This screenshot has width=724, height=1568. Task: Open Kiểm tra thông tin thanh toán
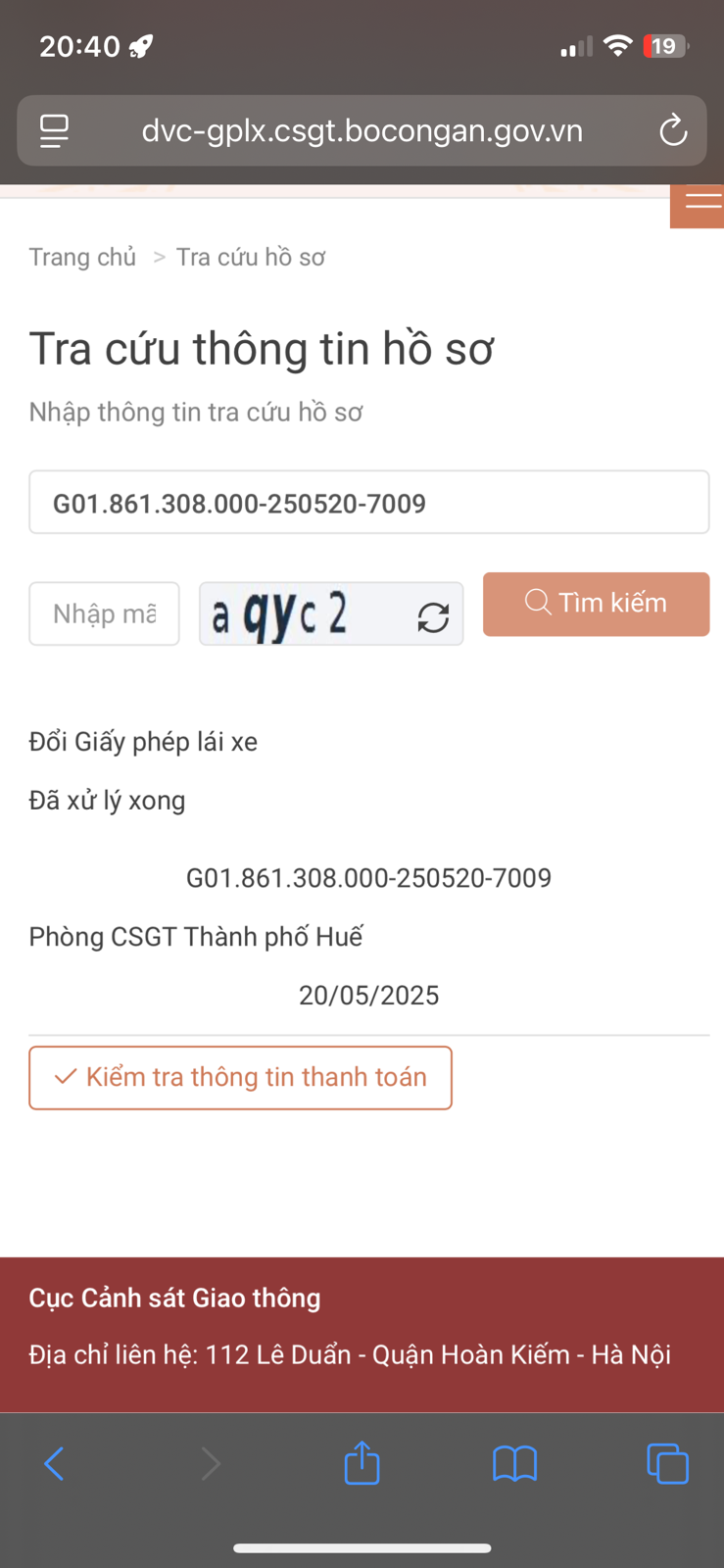[x=240, y=1078]
